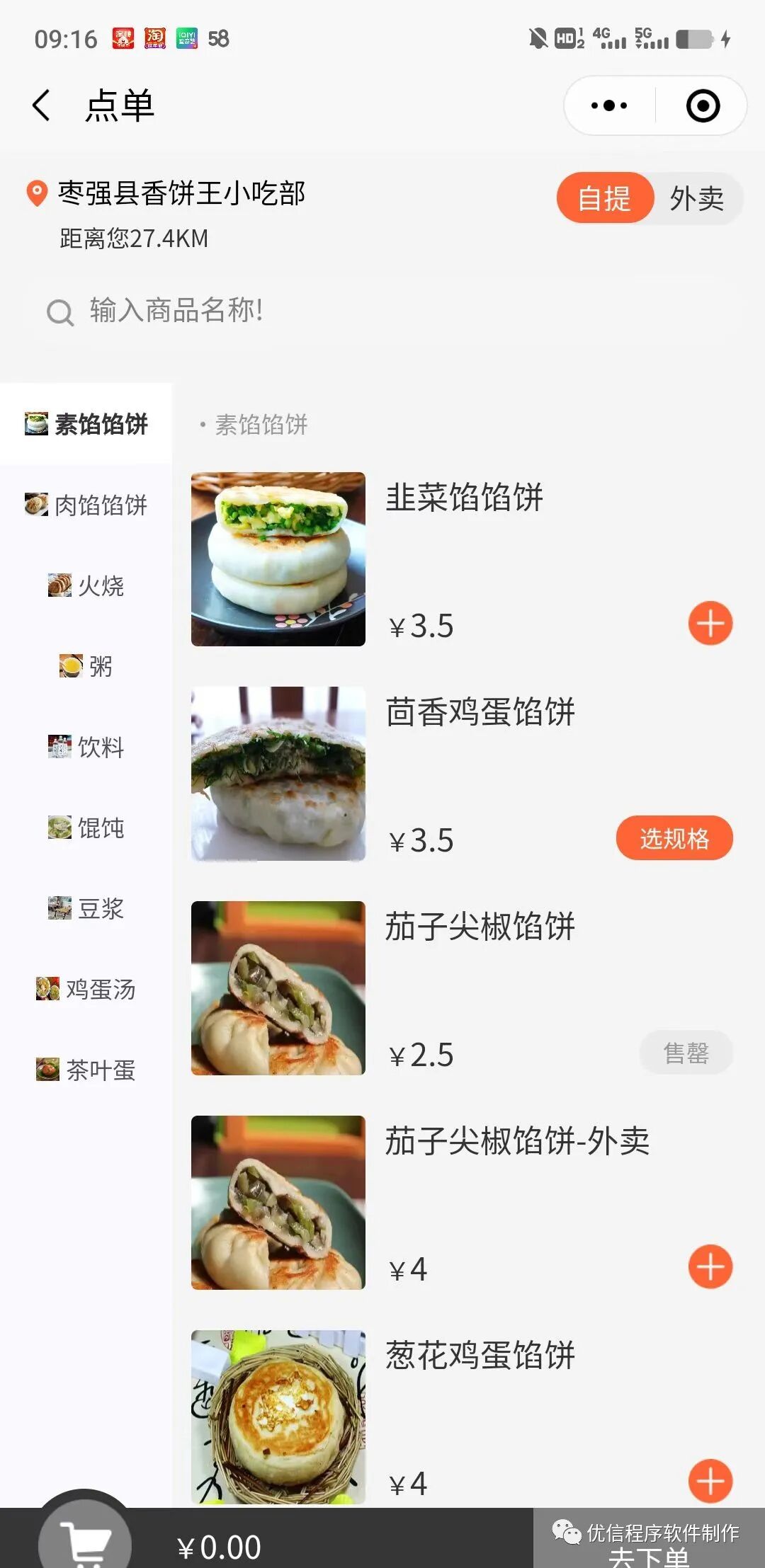Viewport: 765px width, 1568px height.
Task: Add 茄子尖椒馅饼-外卖 to the cart
Action: [710, 1266]
